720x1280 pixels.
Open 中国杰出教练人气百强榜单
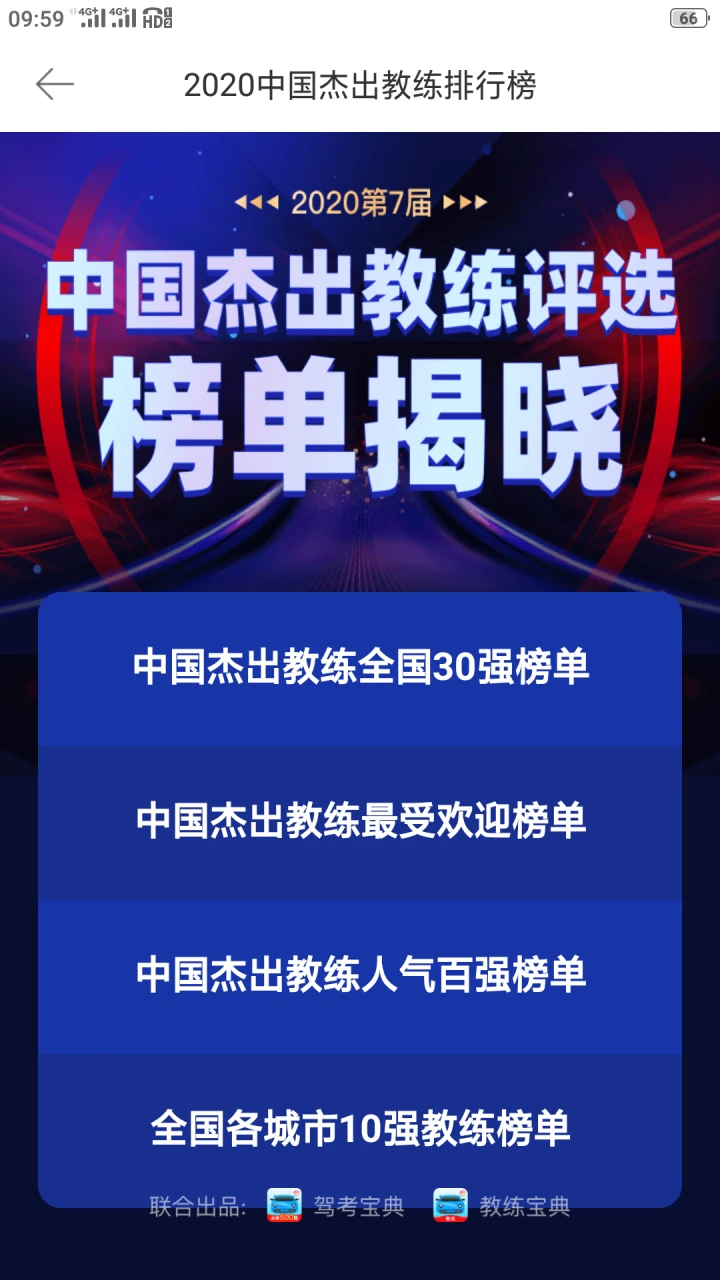click(x=360, y=976)
